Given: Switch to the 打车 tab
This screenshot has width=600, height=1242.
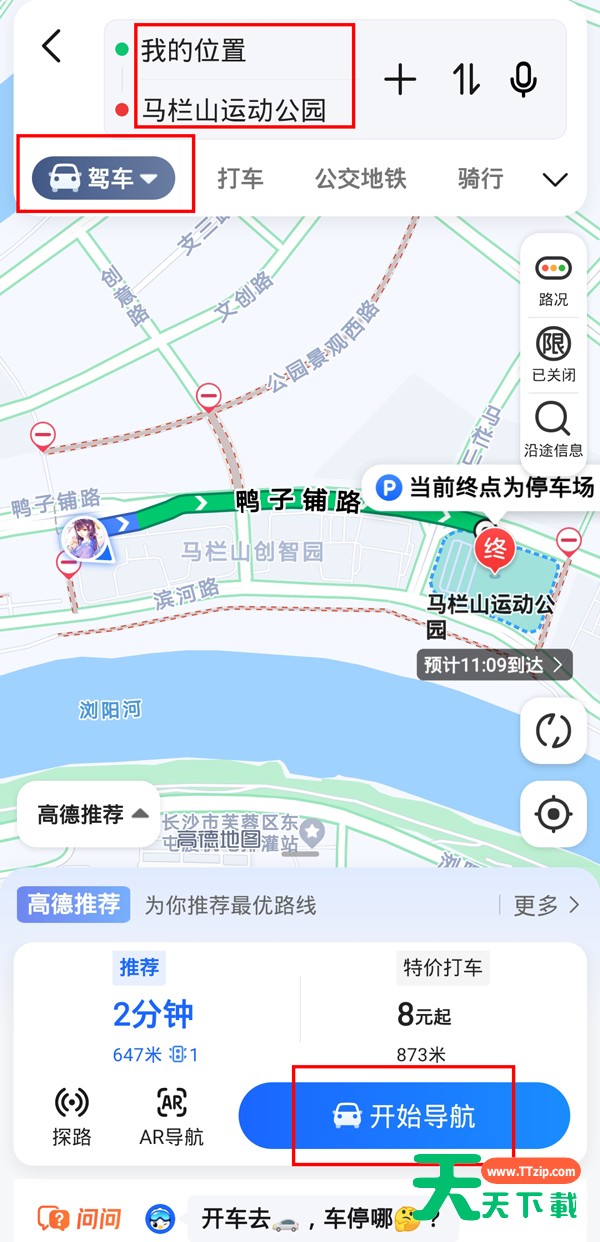Looking at the screenshot, I should click(x=241, y=179).
